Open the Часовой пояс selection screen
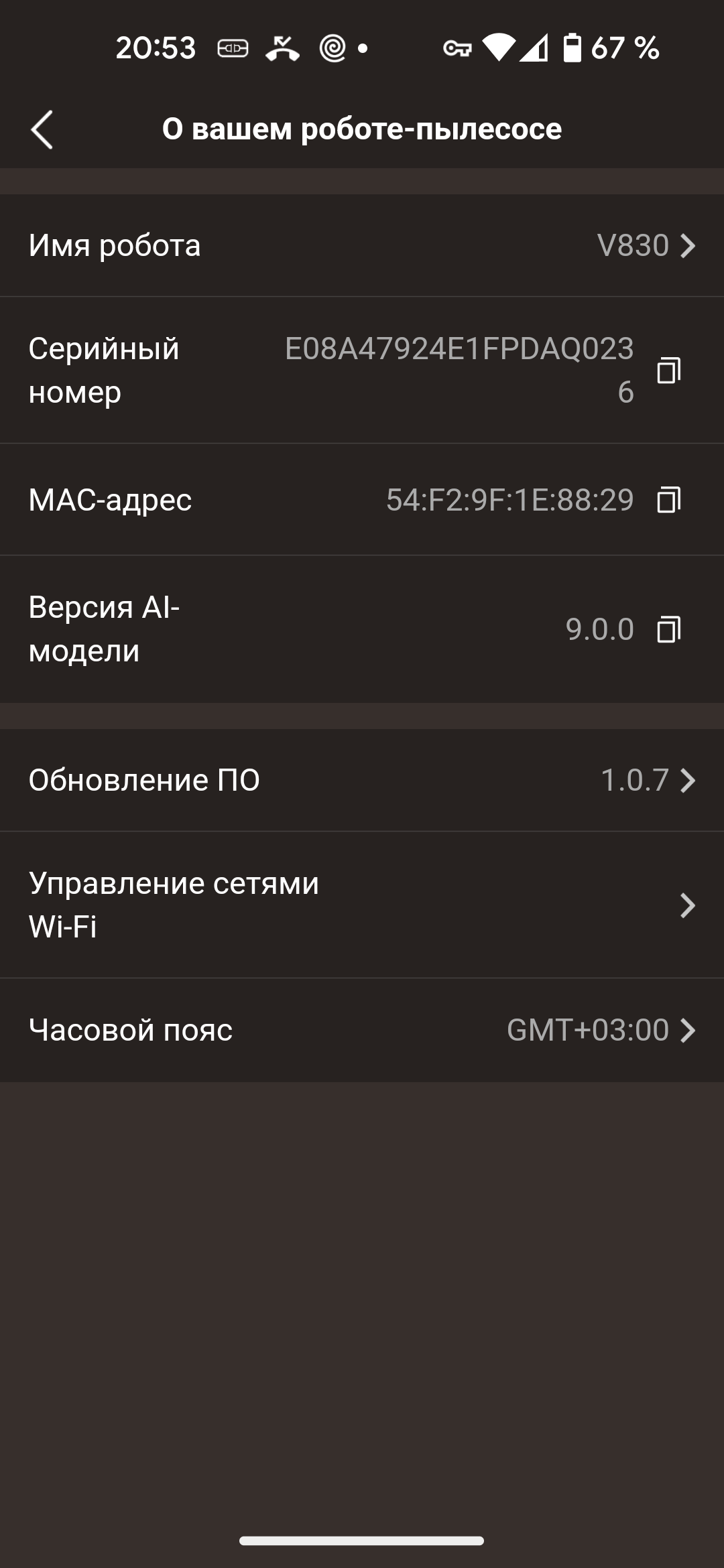Image resolution: width=724 pixels, height=1568 pixels. coord(362,1030)
